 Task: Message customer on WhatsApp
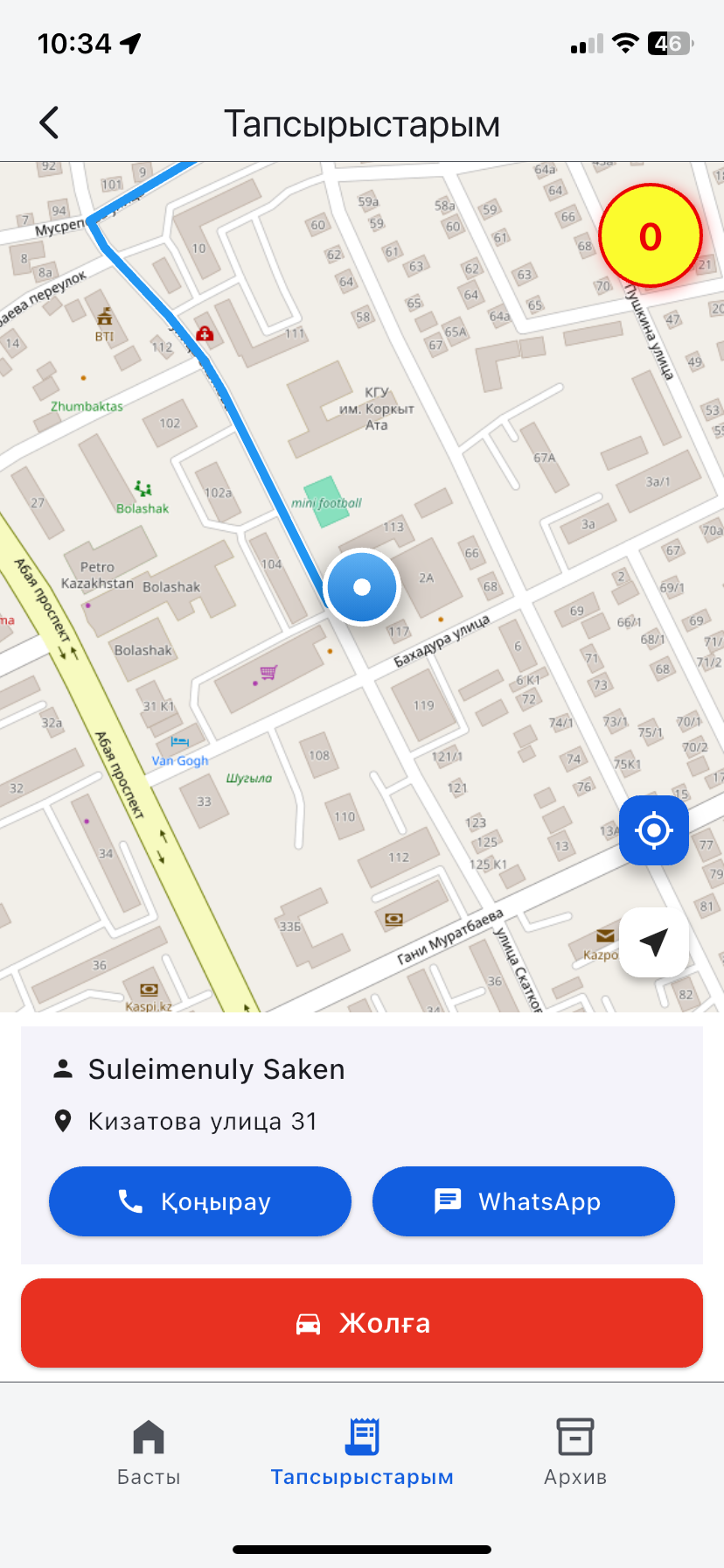[x=523, y=1201]
